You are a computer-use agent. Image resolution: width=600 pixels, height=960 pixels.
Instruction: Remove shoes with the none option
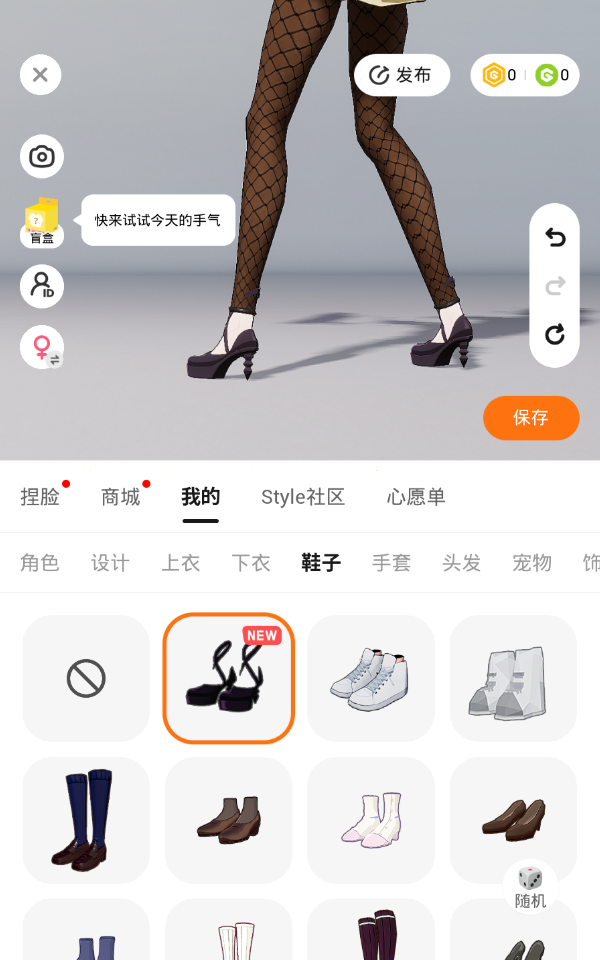tap(86, 679)
